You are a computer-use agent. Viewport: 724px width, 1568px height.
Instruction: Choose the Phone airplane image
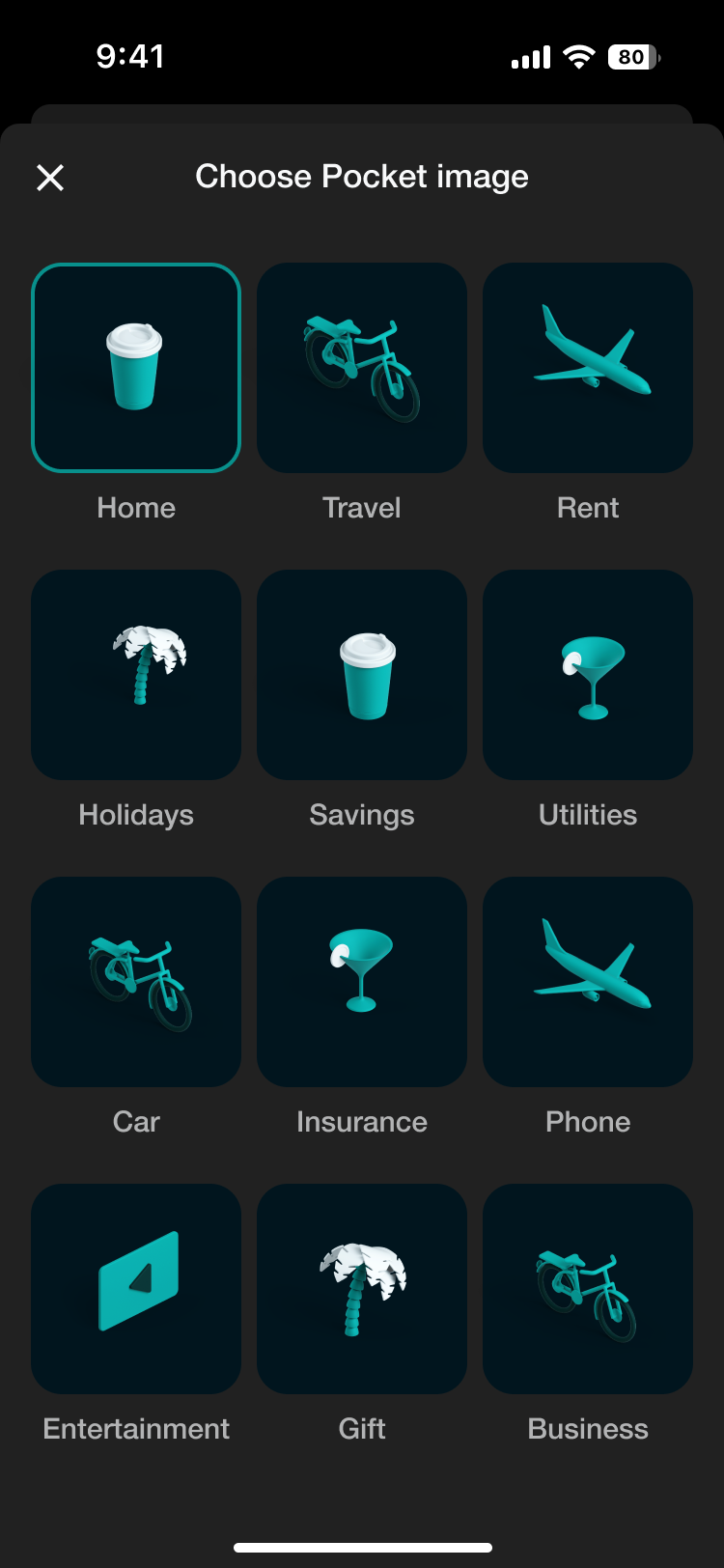[x=588, y=982]
